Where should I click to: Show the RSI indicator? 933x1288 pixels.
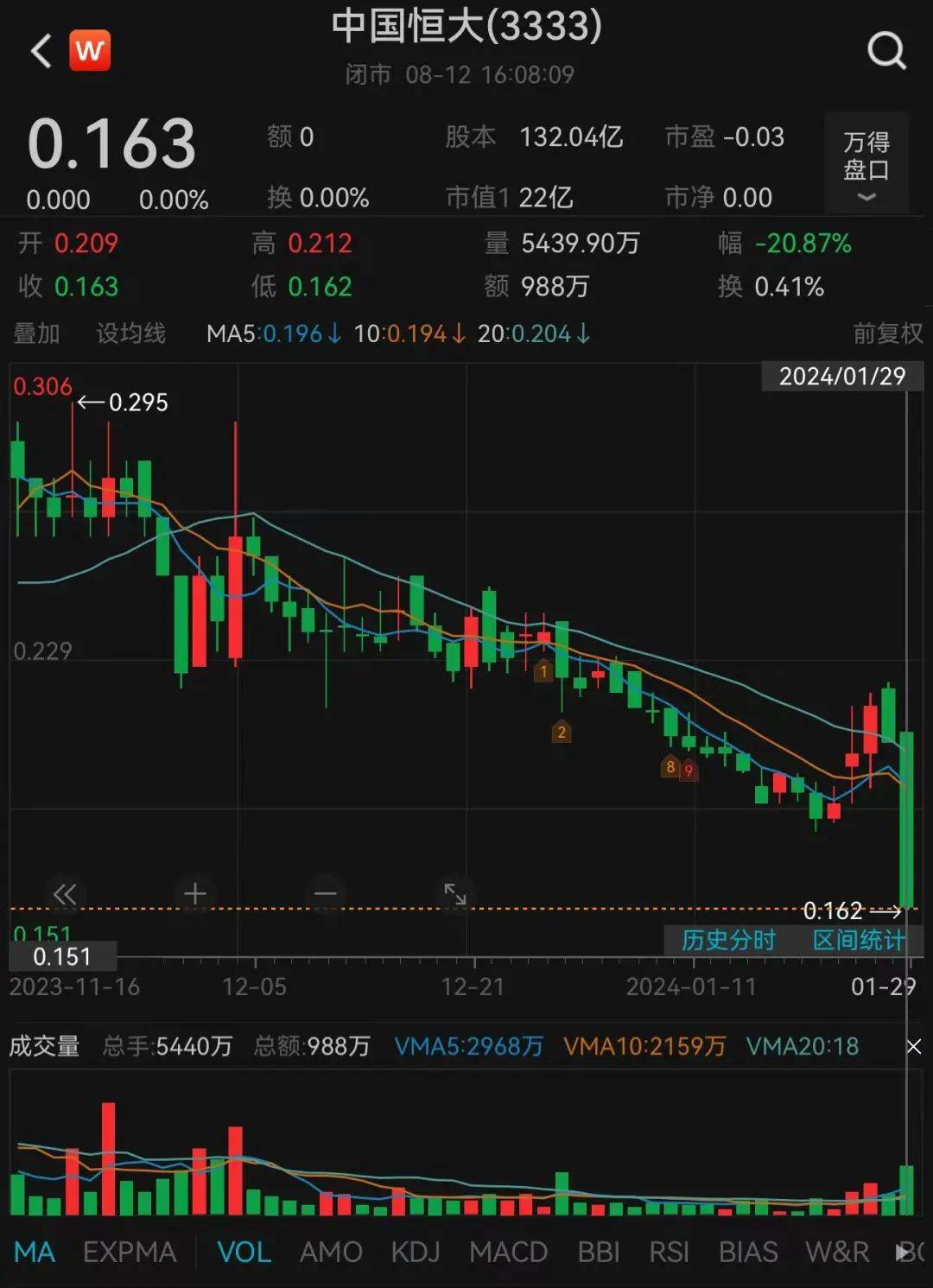tap(669, 1252)
